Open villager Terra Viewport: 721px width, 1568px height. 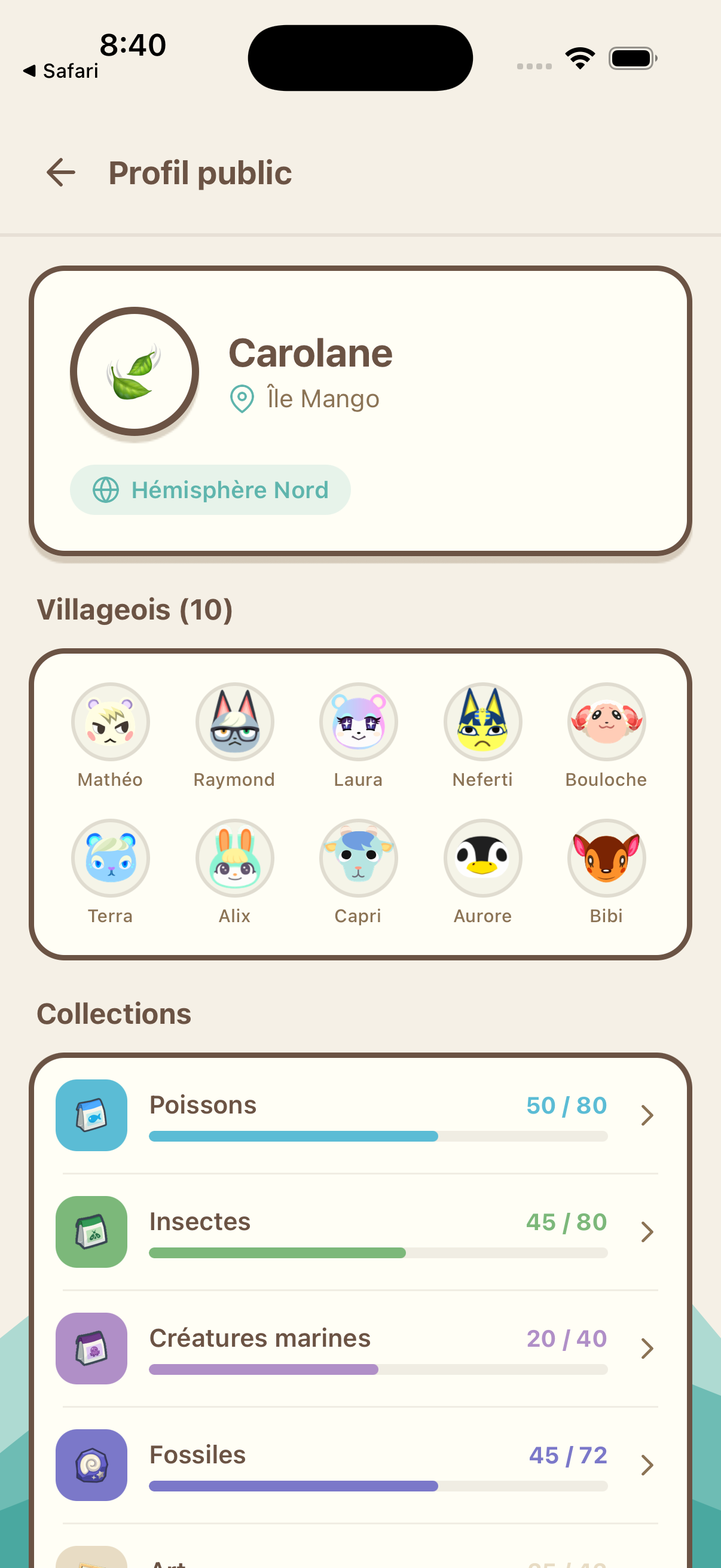(x=110, y=872)
